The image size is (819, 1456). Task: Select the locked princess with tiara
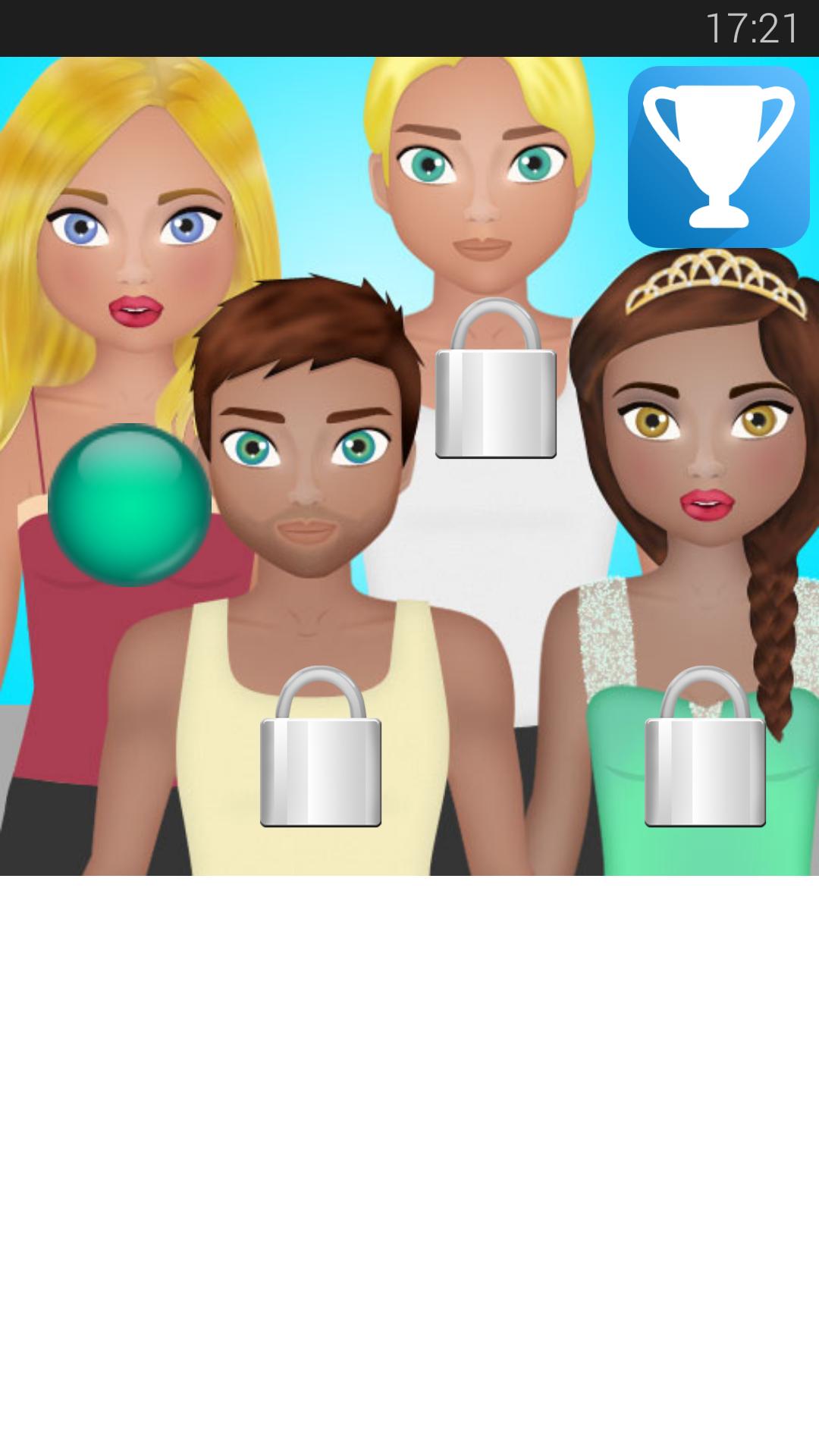[704, 747]
